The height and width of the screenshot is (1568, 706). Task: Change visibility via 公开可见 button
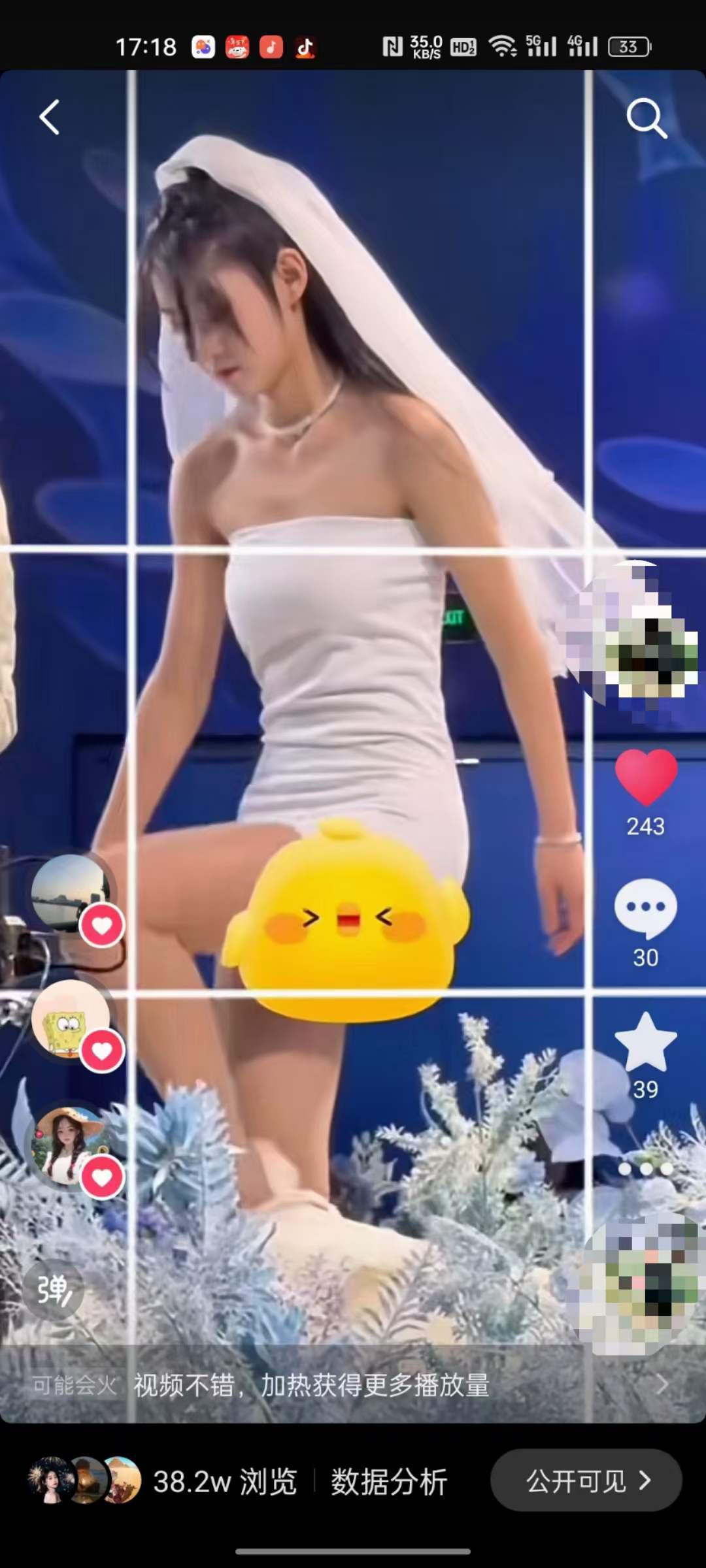point(586,1480)
